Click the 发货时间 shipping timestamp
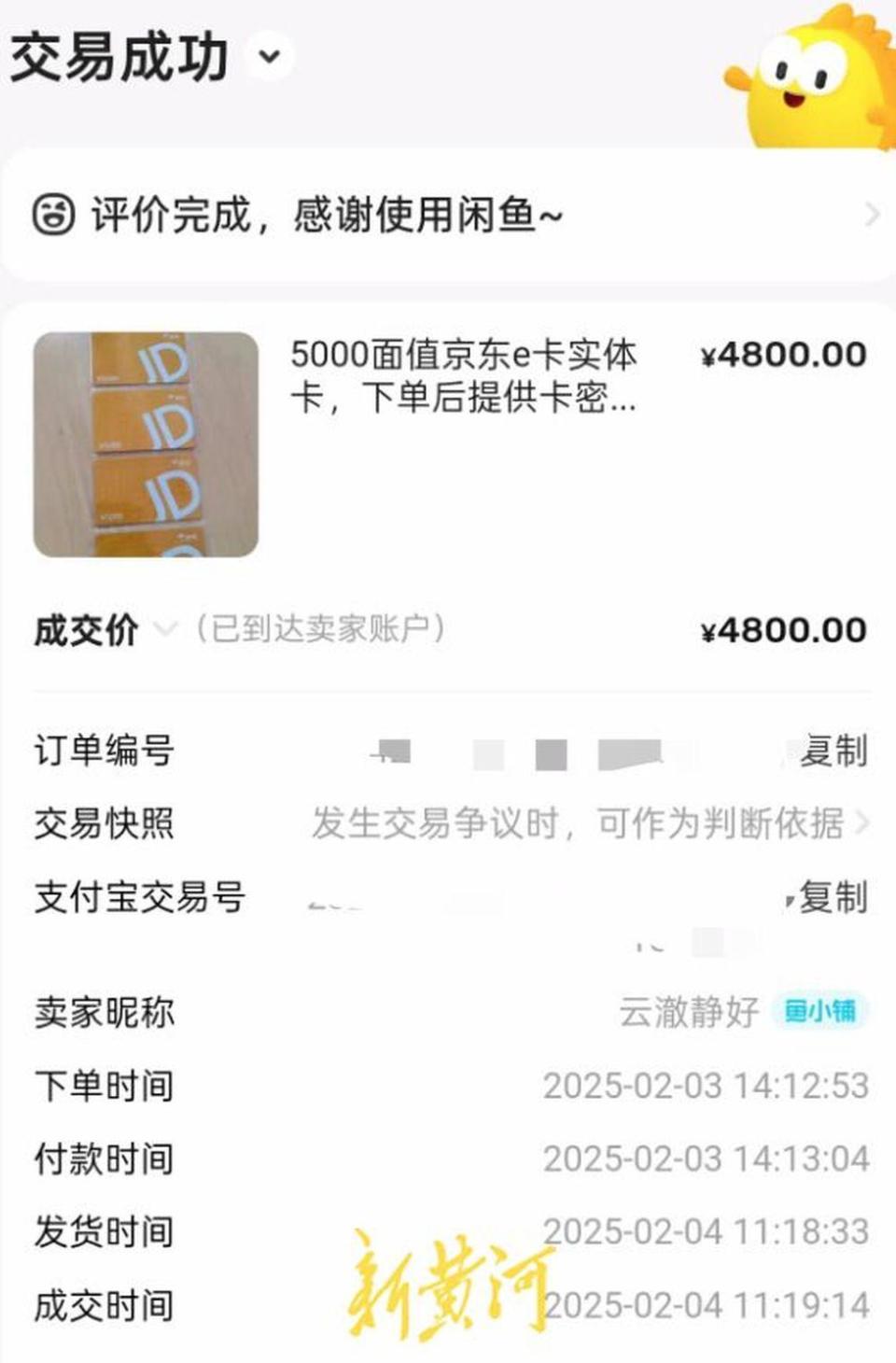This screenshot has width=896, height=1363. (x=705, y=1232)
